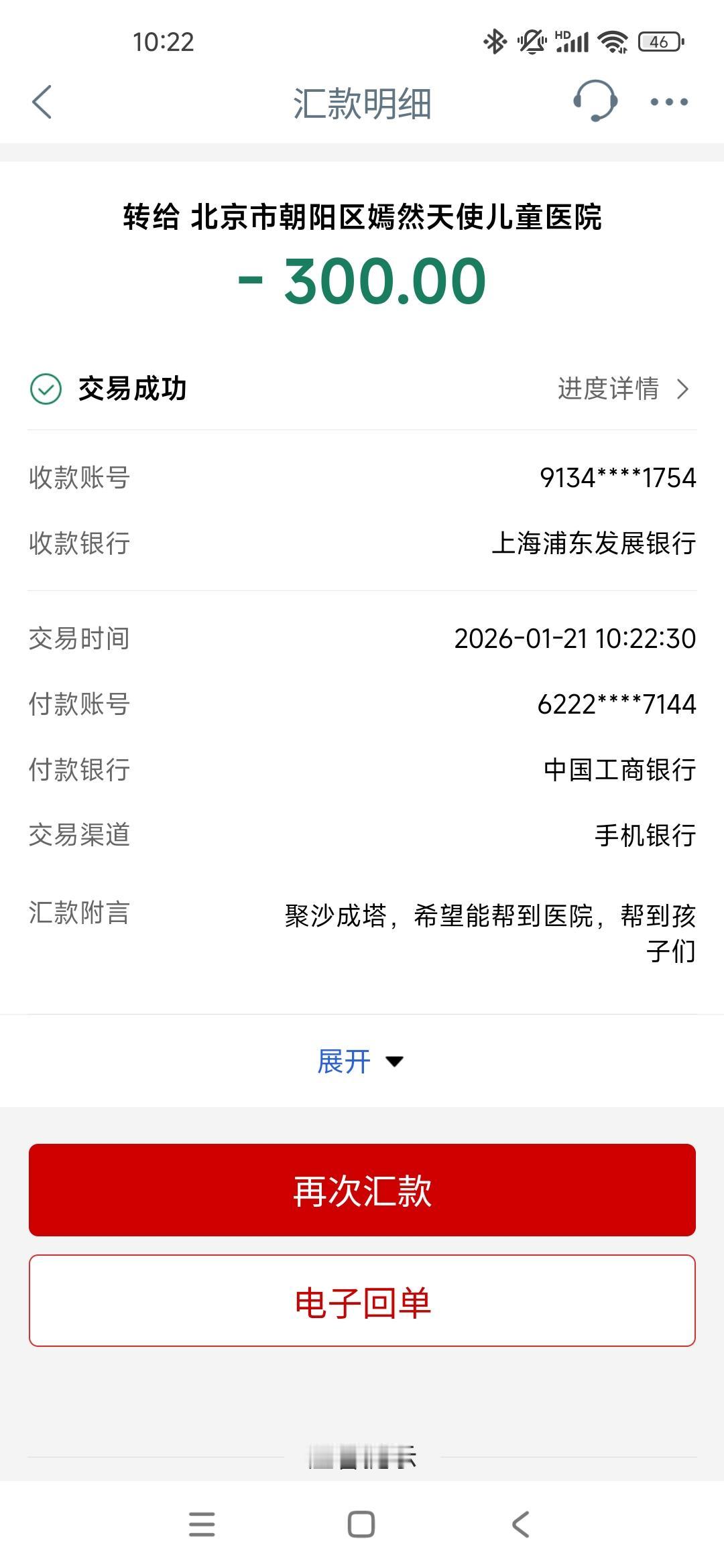Open 进度详情 via its right chevron
This screenshot has width=724, height=1568.
tap(682, 387)
